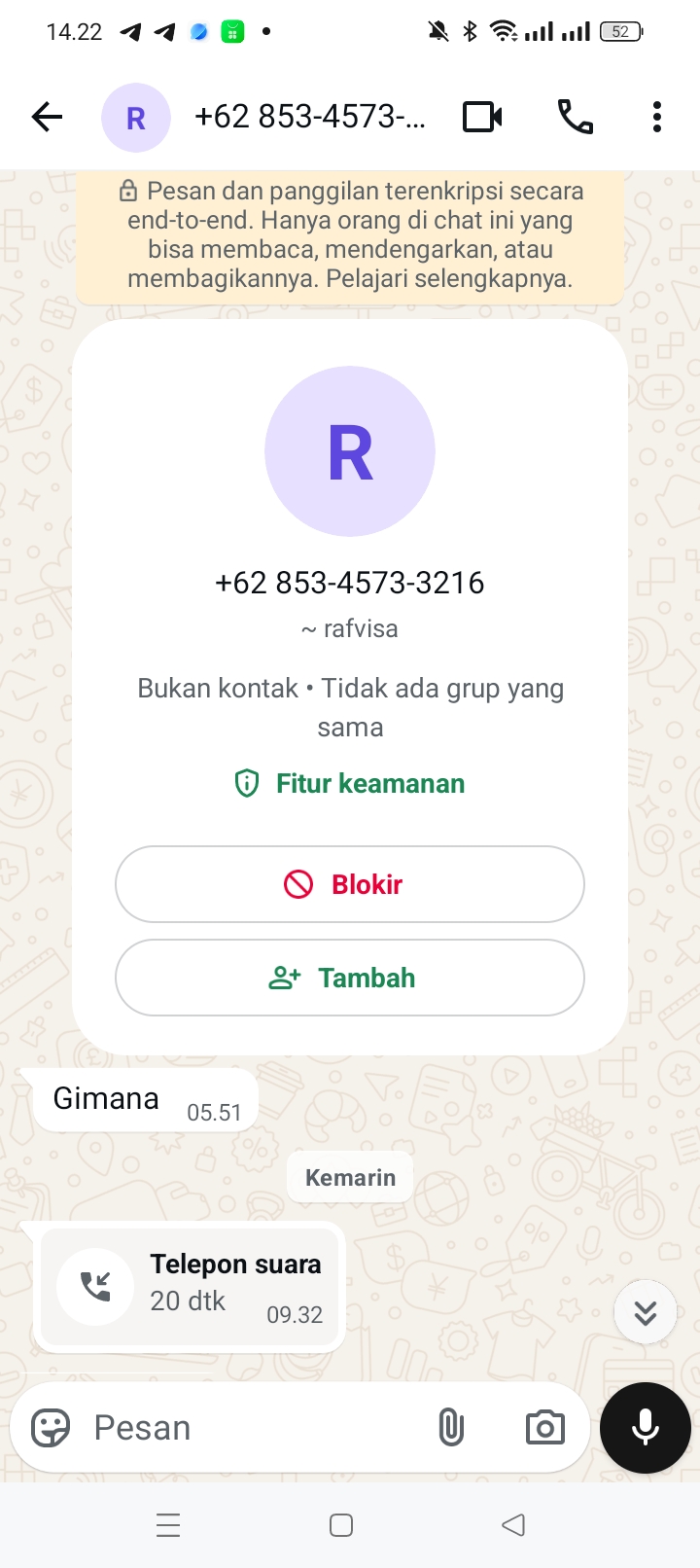This screenshot has height=1568, width=700.
Task: Start a video call with this number
Action: click(482, 118)
